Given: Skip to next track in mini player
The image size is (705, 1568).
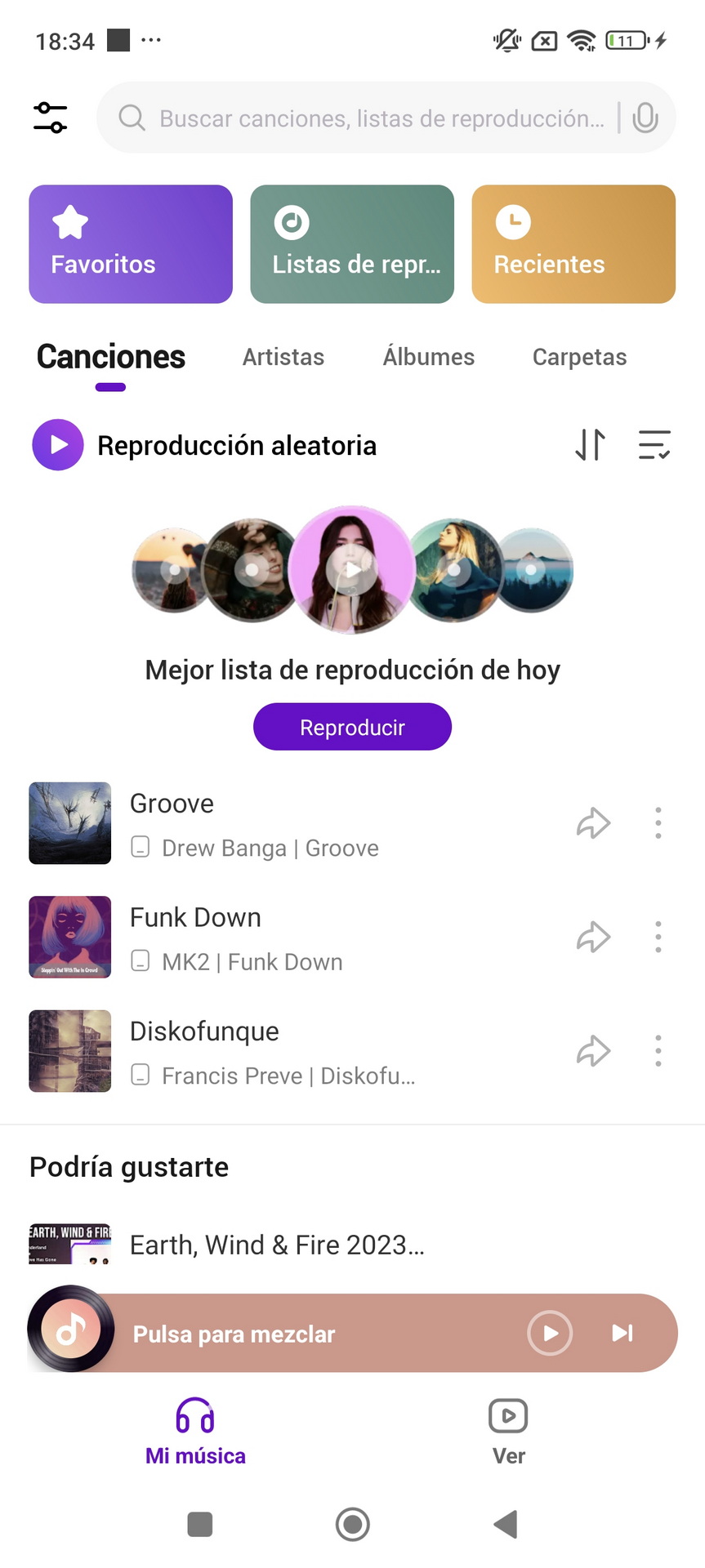Looking at the screenshot, I should point(622,1333).
